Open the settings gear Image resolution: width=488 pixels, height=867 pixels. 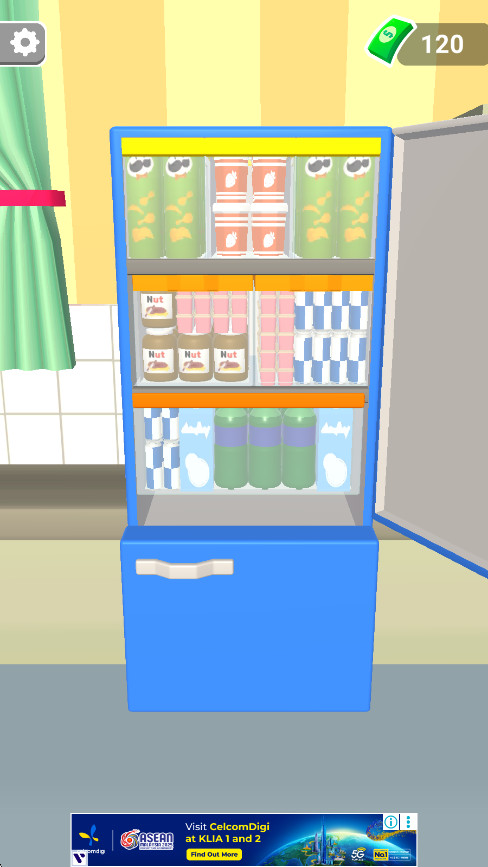tap(23, 43)
